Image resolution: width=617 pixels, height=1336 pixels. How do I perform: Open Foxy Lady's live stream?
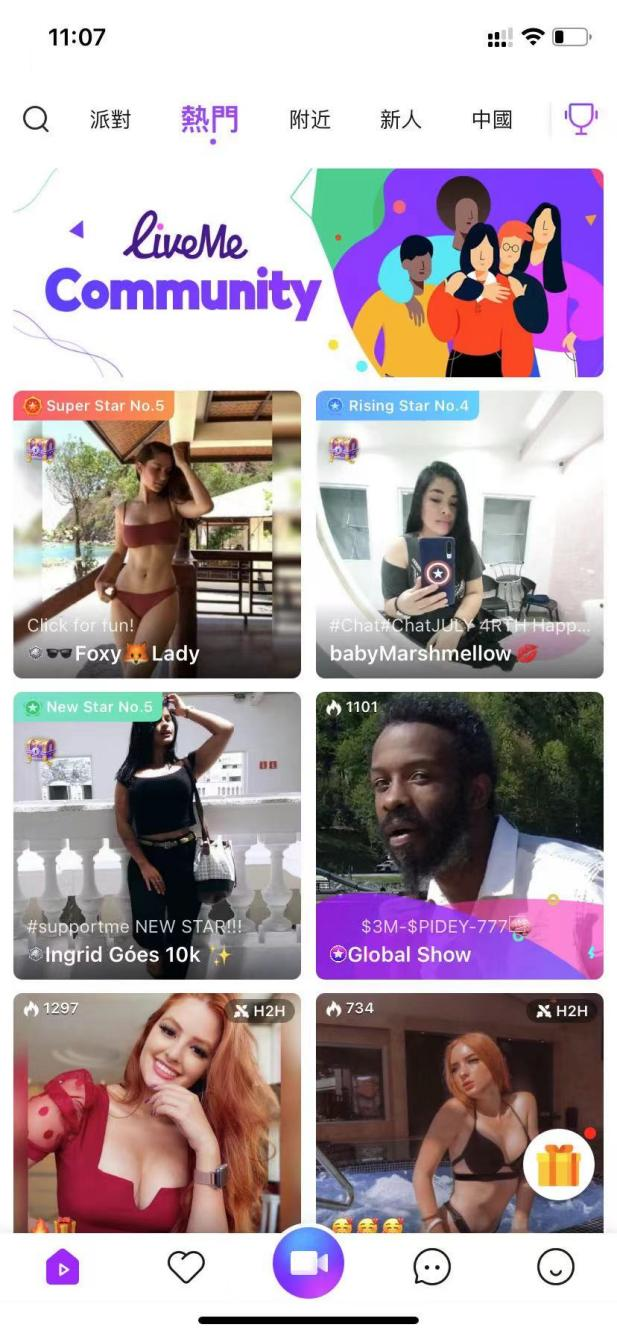pos(157,534)
